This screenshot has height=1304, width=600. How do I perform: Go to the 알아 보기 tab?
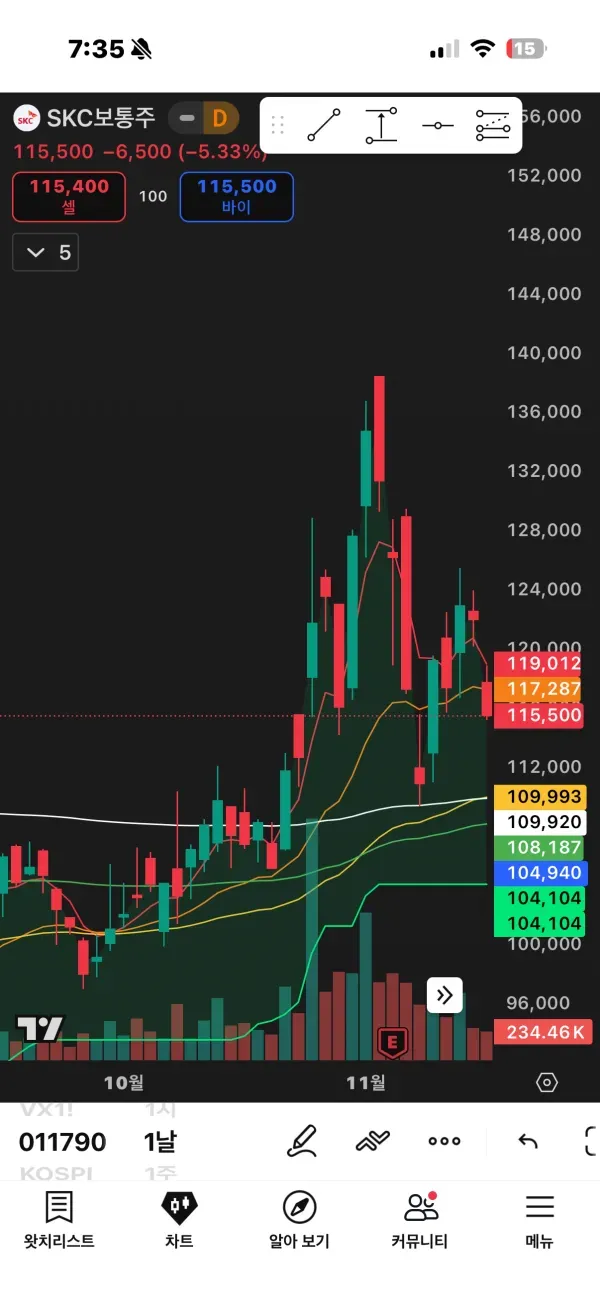point(299,1220)
